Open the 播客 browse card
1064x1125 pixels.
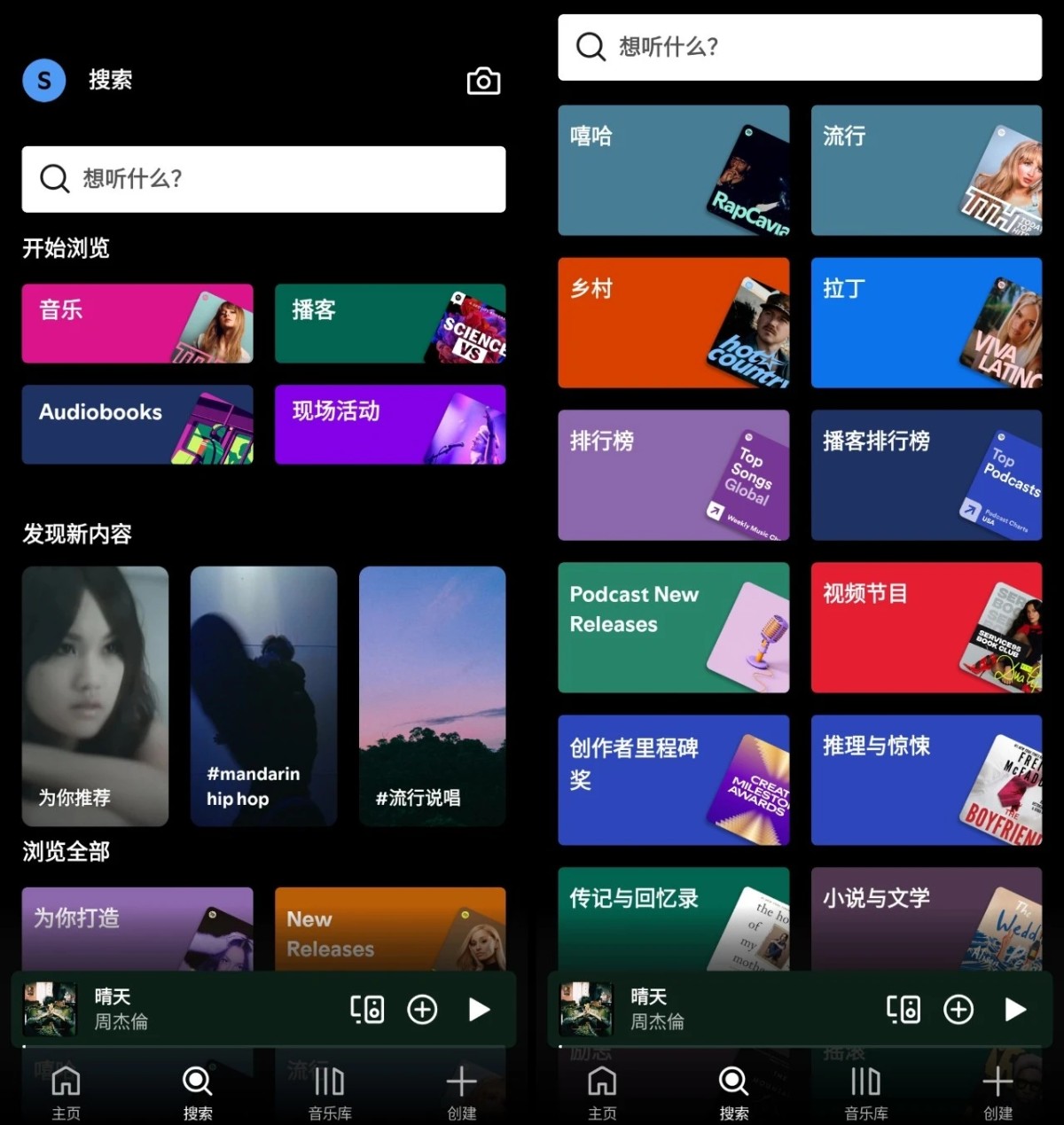point(390,324)
